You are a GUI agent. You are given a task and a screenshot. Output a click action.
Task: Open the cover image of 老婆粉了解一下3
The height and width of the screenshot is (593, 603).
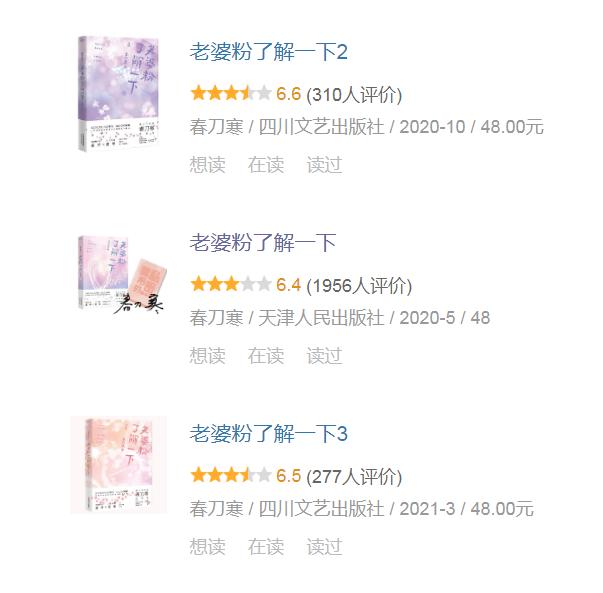pyautogui.click(x=118, y=465)
